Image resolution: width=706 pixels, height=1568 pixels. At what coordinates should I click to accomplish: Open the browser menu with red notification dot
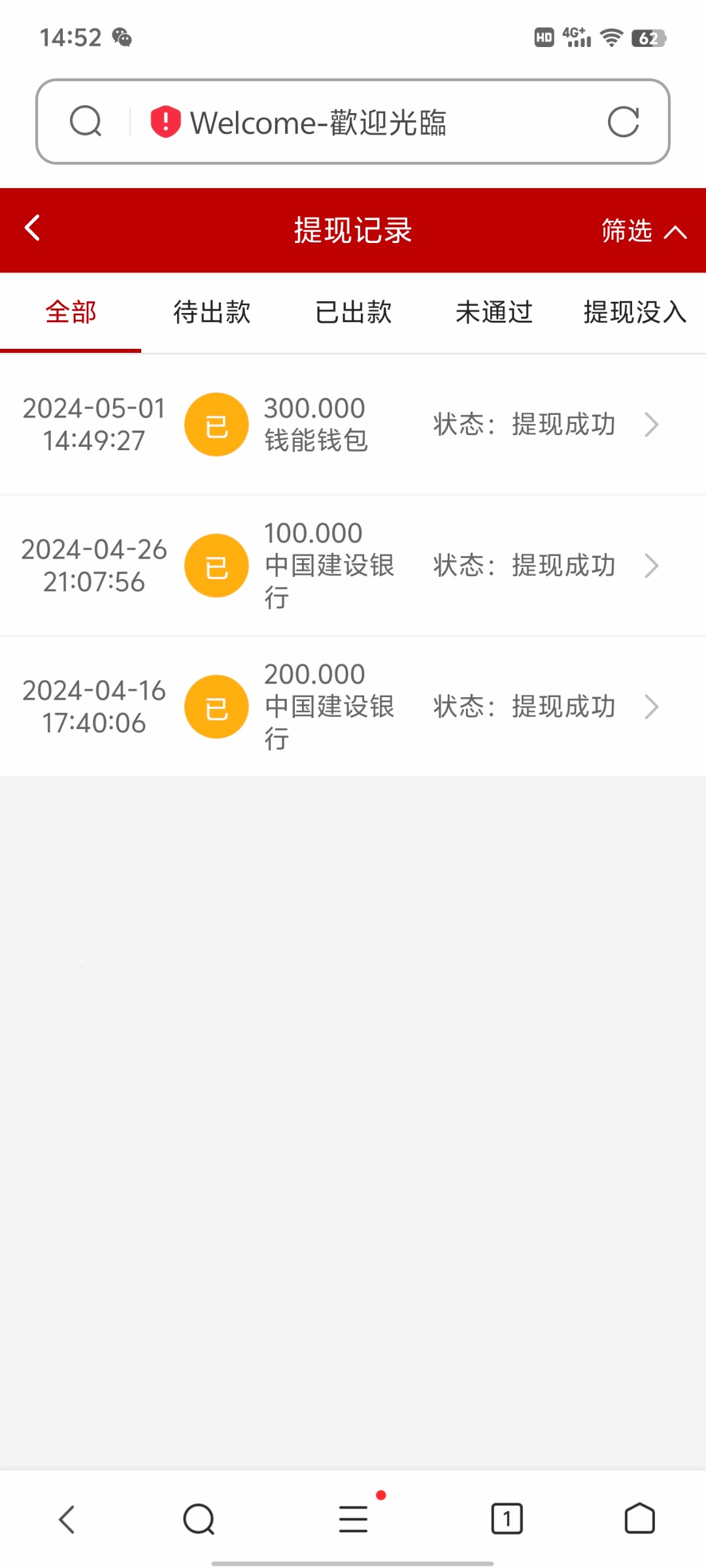[352, 1518]
